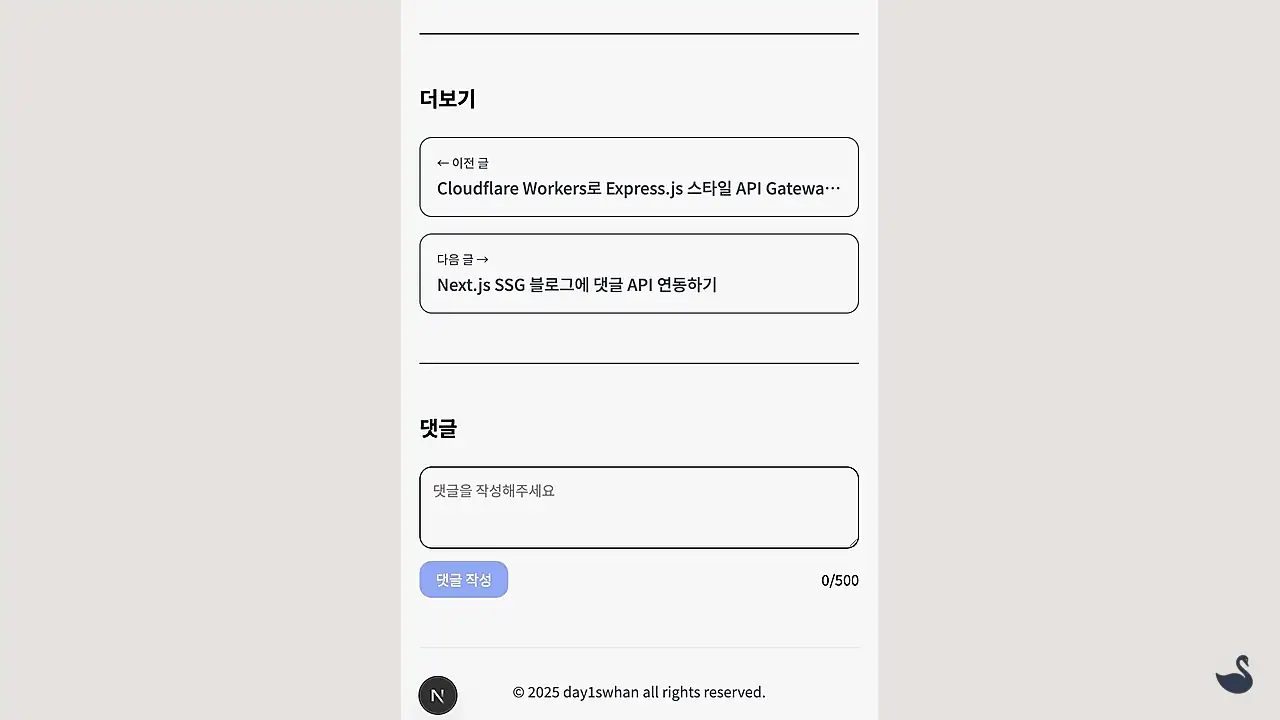This screenshot has height=720, width=1280.
Task: Focus the comment text field
Action: pos(638,507)
